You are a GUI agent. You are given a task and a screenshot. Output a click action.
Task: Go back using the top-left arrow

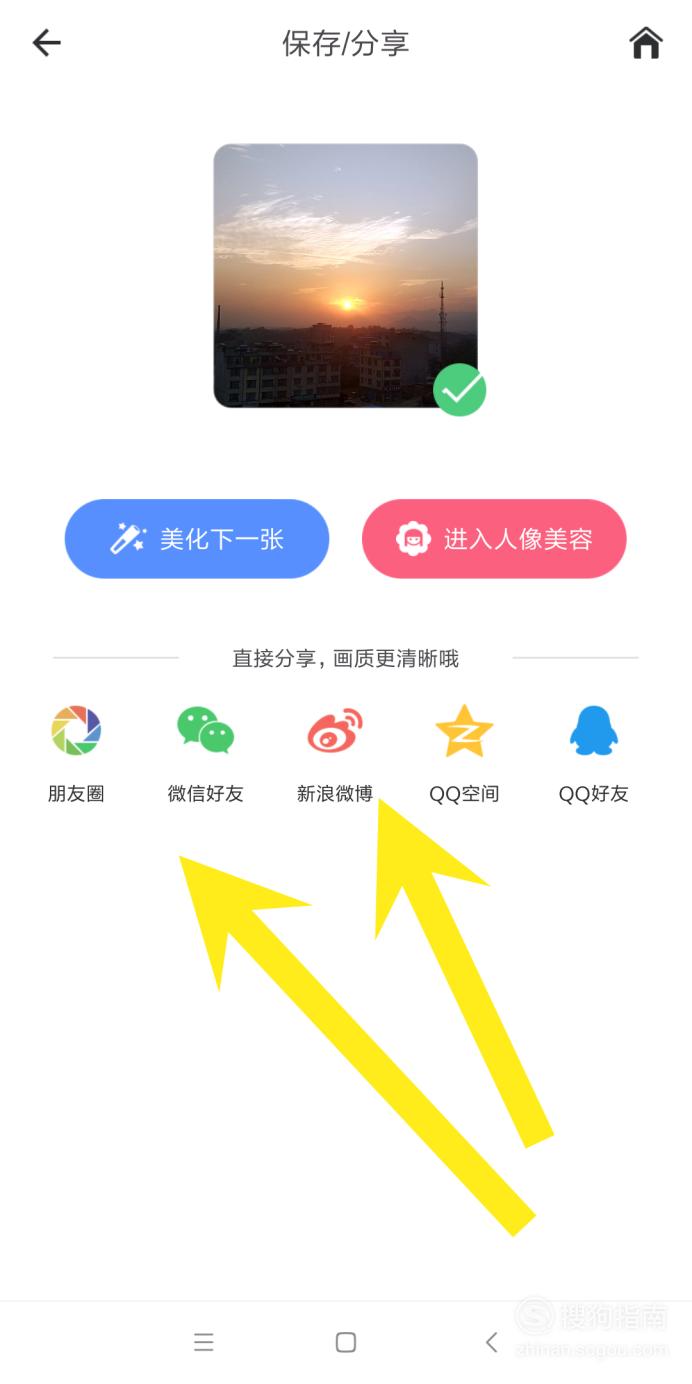pyautogui.click(x=46, y=43)
